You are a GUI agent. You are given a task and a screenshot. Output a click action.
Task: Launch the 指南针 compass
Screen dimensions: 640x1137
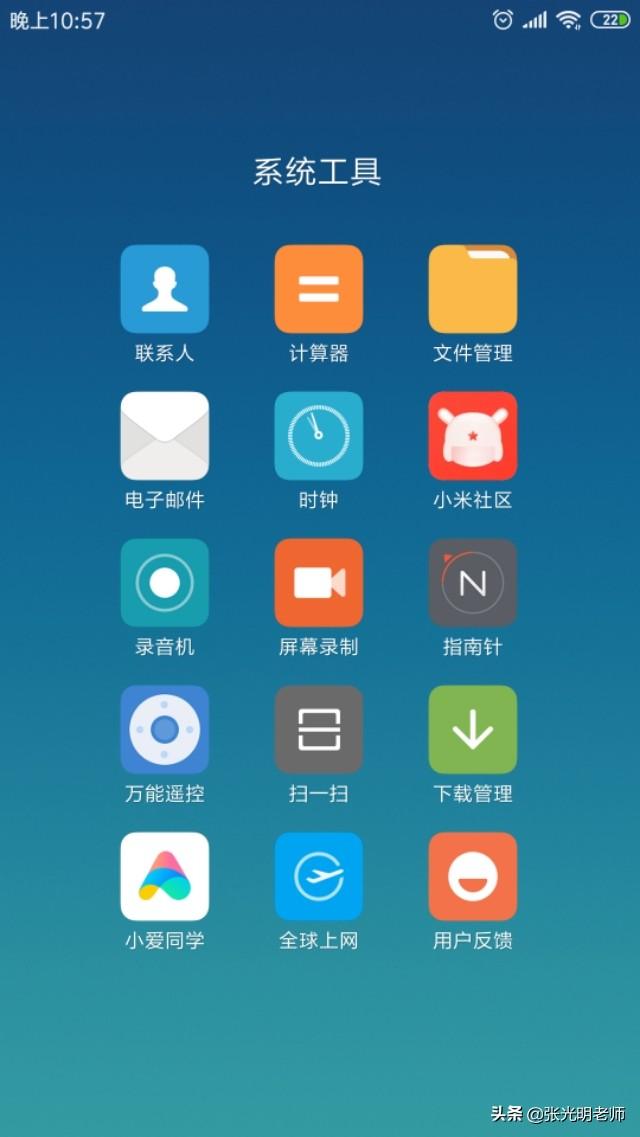pos(473,583)
